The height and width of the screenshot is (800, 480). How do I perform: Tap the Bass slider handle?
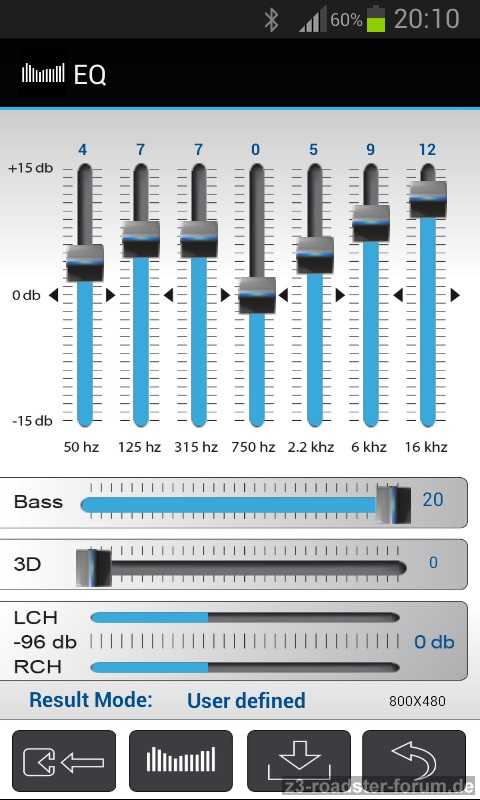(x=393, y=504)
